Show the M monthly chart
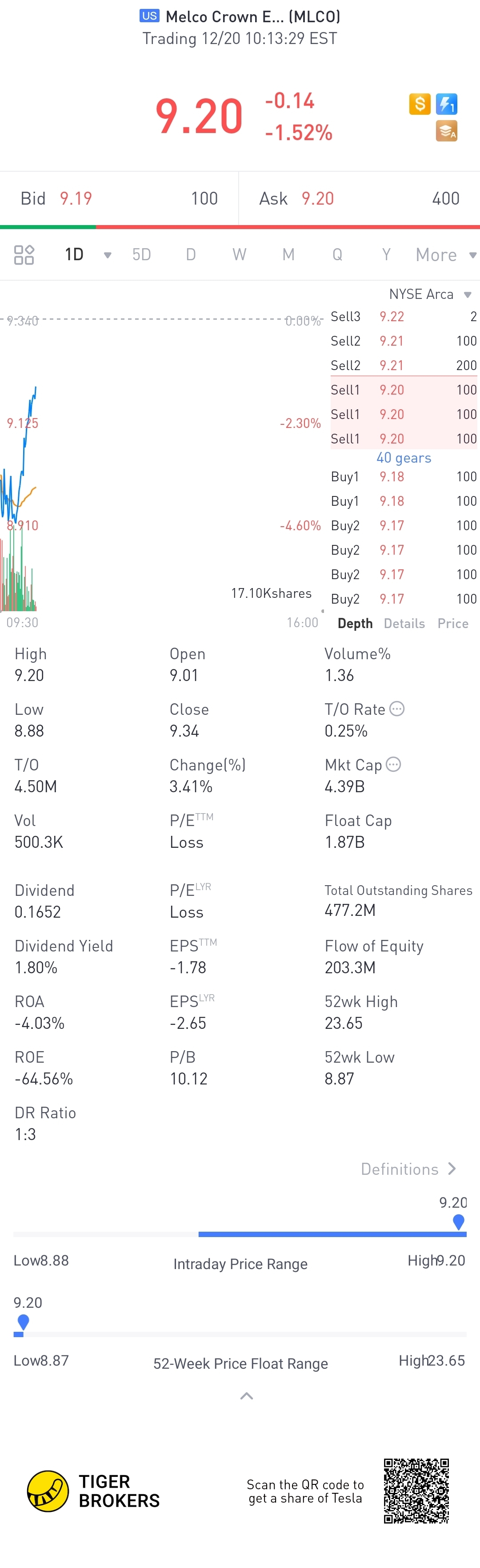The image size is (480, 1568). coord(288,254)
